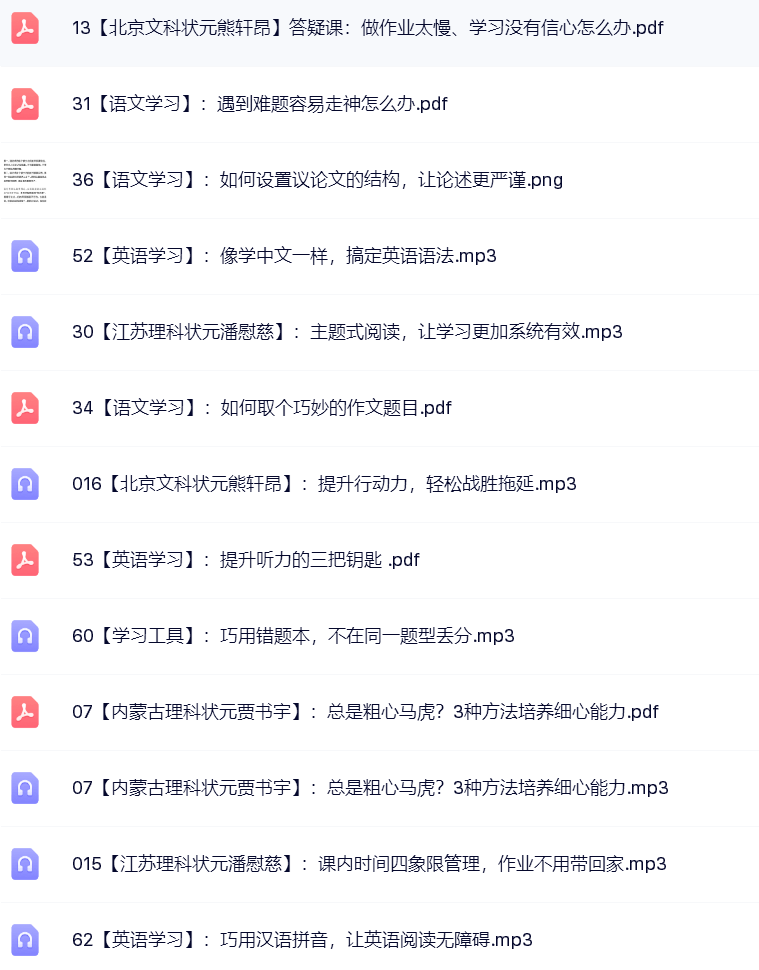Open image 36 如何设置议论文的结构.png
759x970 pixels.
pos(317,180)
